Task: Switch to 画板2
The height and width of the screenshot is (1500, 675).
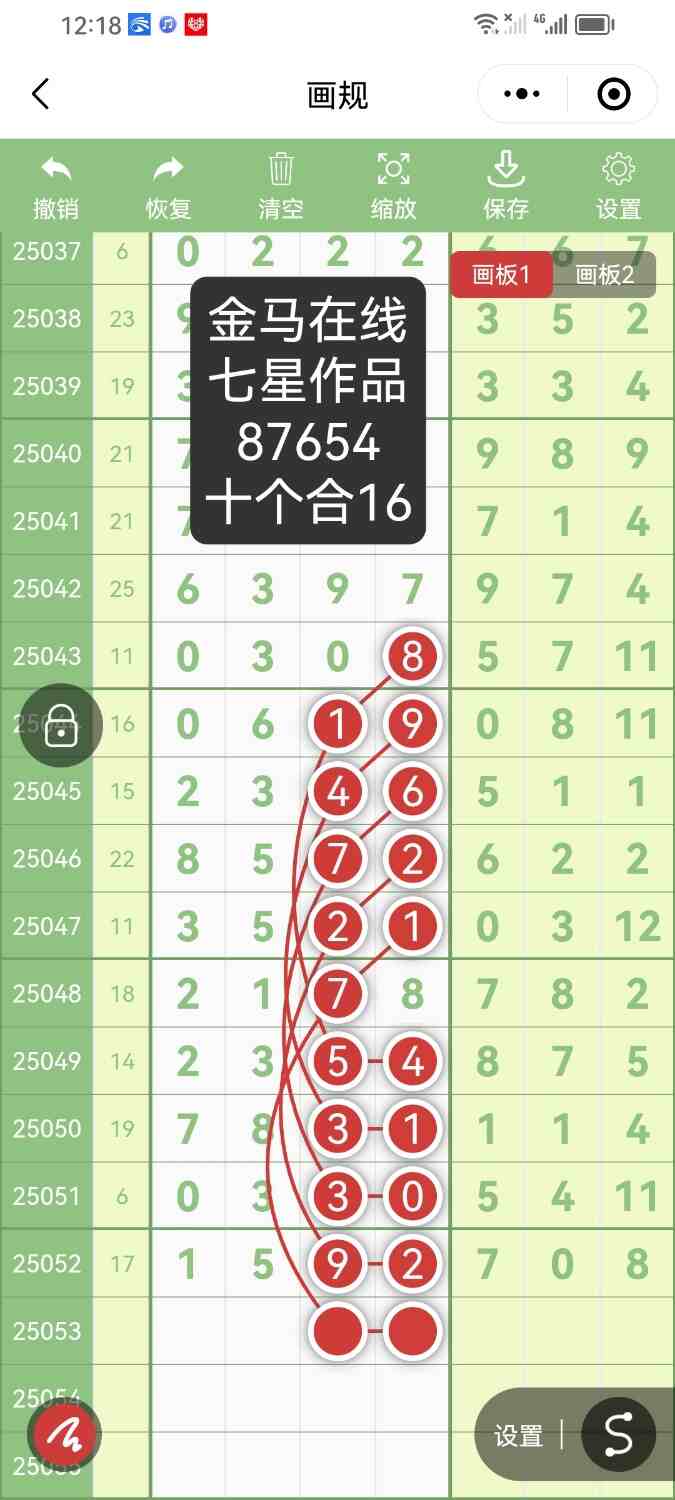Action: pyautogui.click(x=605, y=275)
